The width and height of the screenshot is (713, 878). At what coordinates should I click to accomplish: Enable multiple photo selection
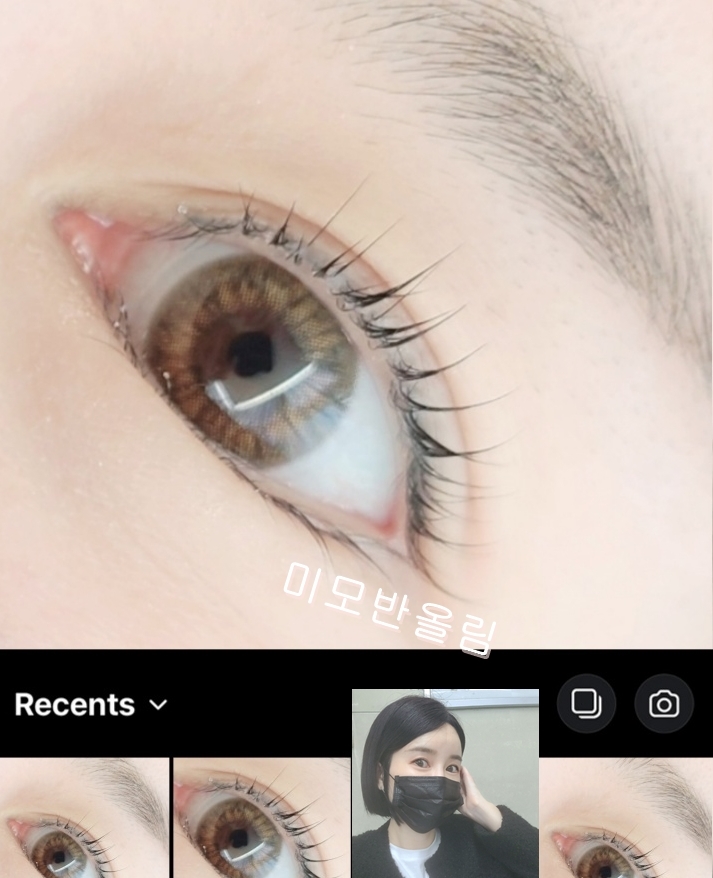[x=586, y=704]
